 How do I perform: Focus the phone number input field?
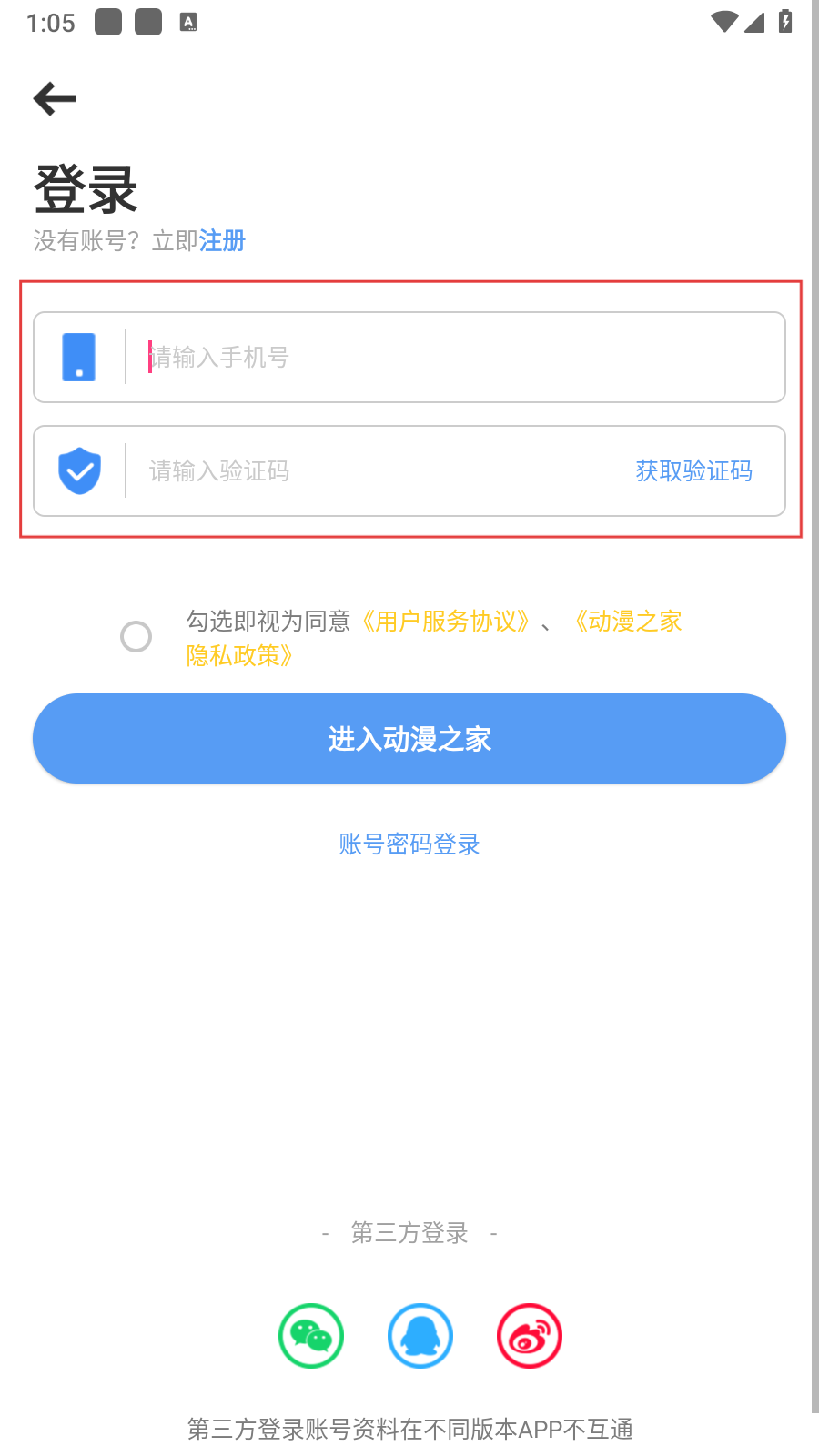455,358
